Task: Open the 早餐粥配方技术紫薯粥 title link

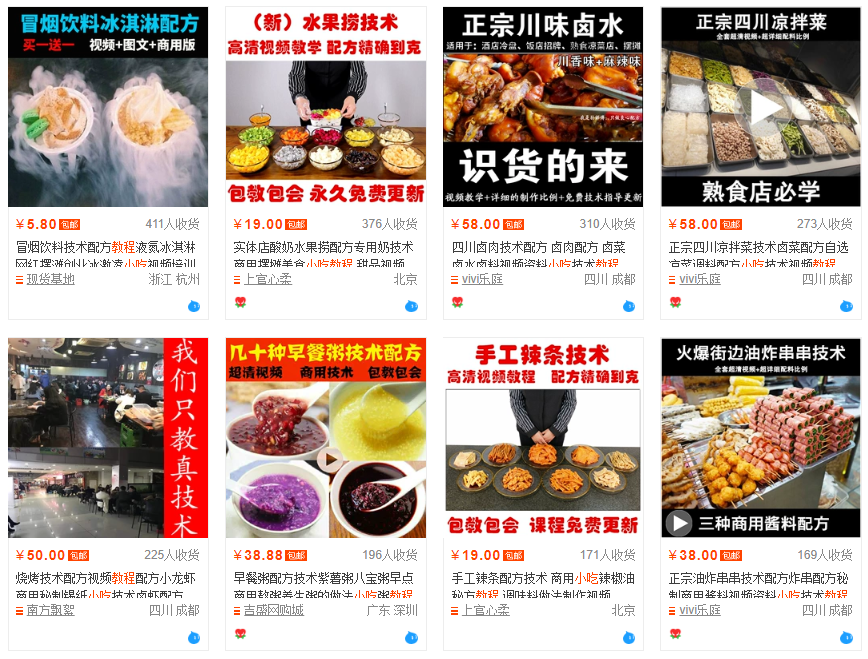Action: click(x=324, y=579)
